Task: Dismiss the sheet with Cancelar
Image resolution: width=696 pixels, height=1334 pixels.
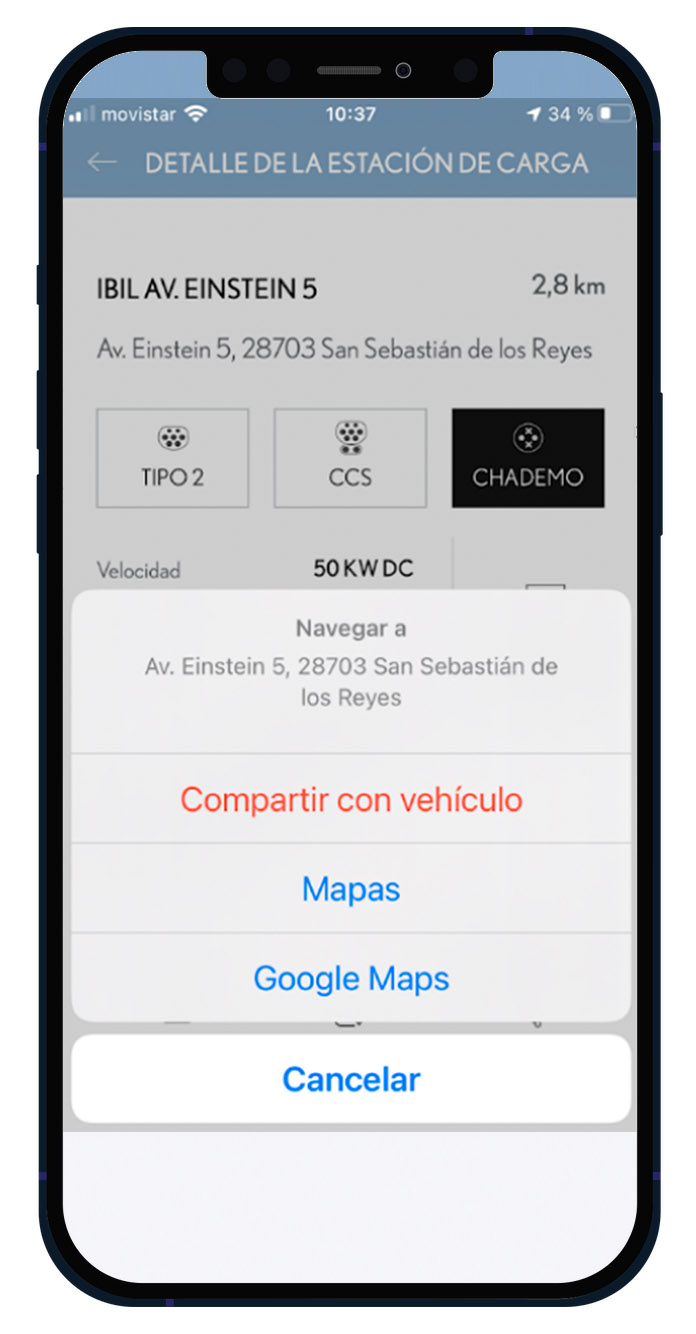Action: pos(351,1079)
